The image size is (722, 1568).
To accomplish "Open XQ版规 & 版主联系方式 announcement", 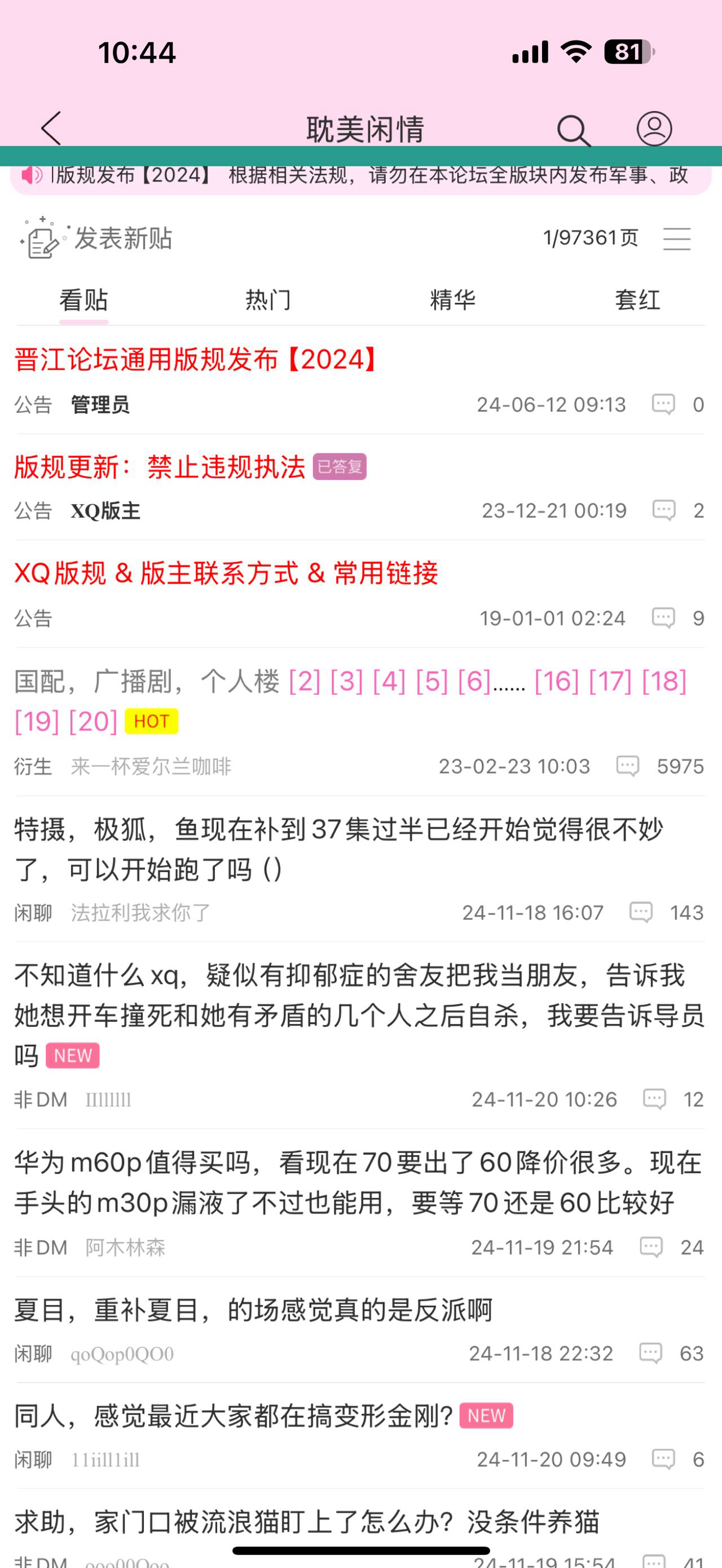I will pyautogui.click(x=226, y=573).
